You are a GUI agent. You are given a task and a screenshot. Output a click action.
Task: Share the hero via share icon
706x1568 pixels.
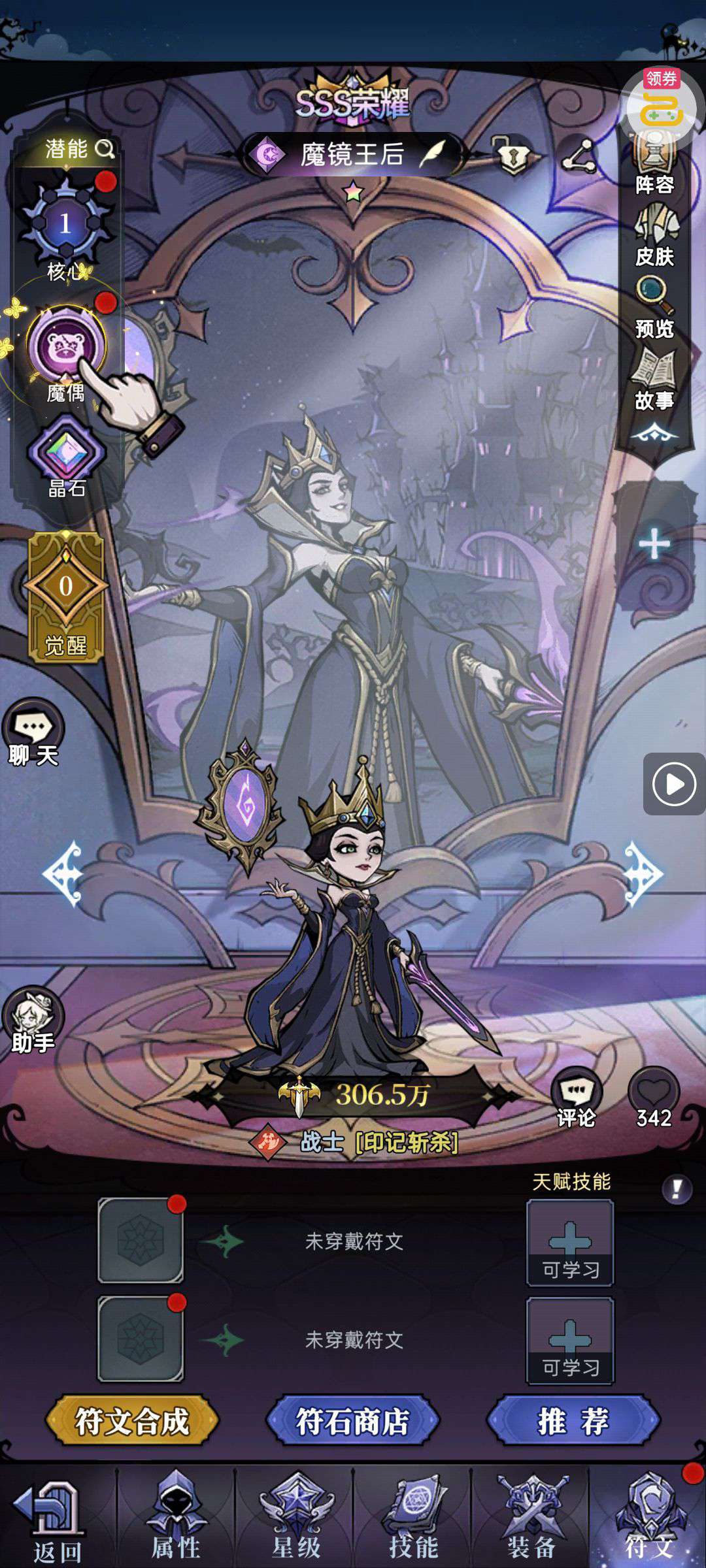pyautogui.click(x=579, y=155)
